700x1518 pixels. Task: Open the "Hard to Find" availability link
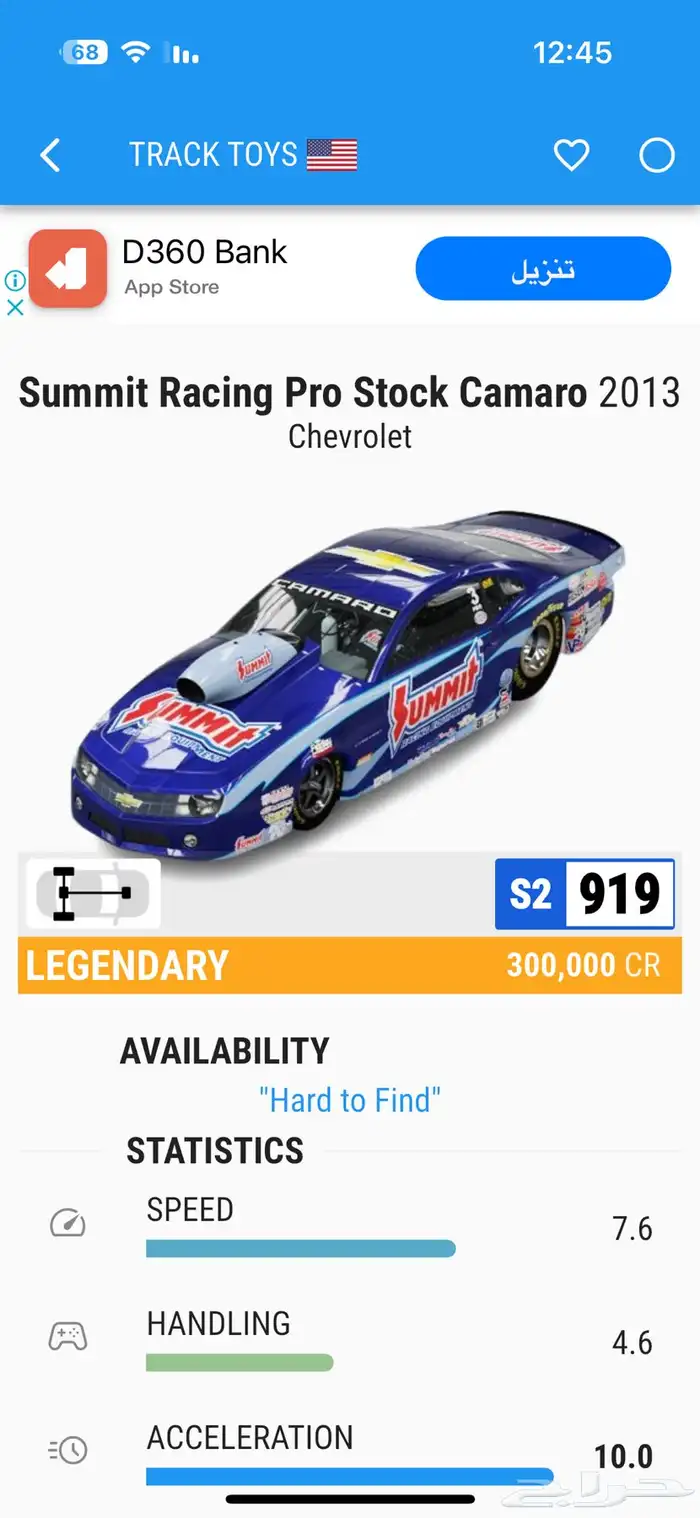pos(350,1101)
